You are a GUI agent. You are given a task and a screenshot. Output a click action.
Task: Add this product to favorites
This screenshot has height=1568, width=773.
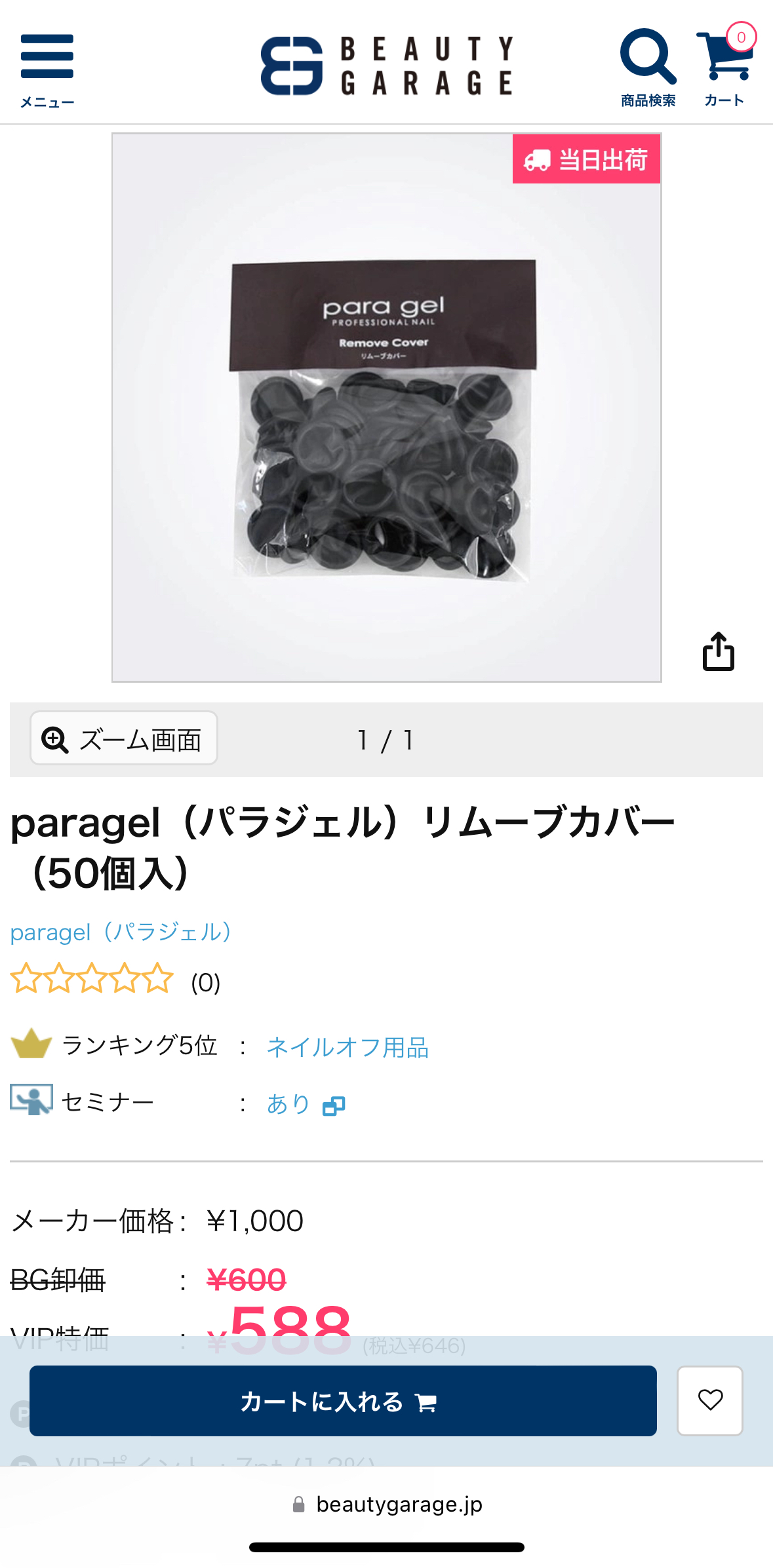(709, 1400)
